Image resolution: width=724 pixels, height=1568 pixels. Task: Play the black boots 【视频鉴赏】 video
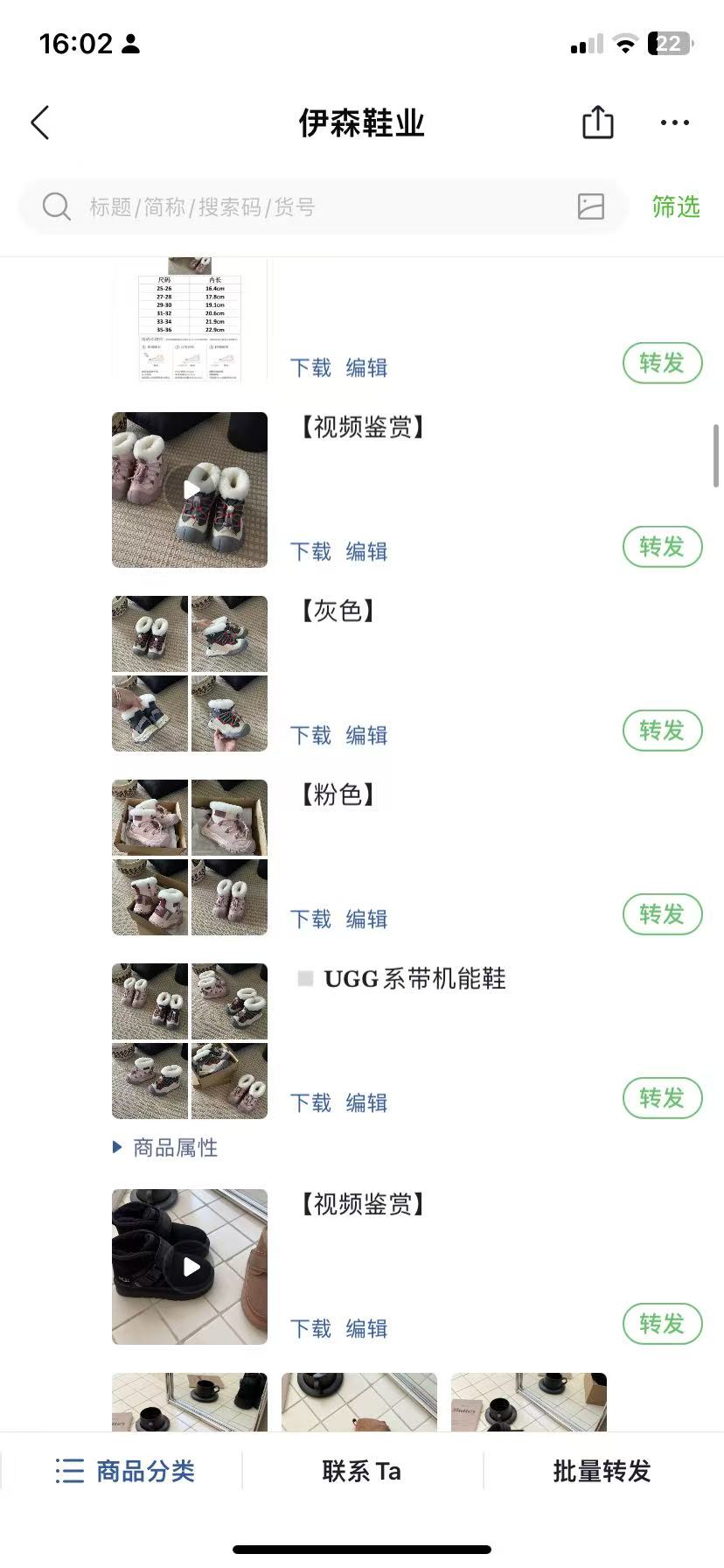pyautogui.click(x=190, y=1267)
